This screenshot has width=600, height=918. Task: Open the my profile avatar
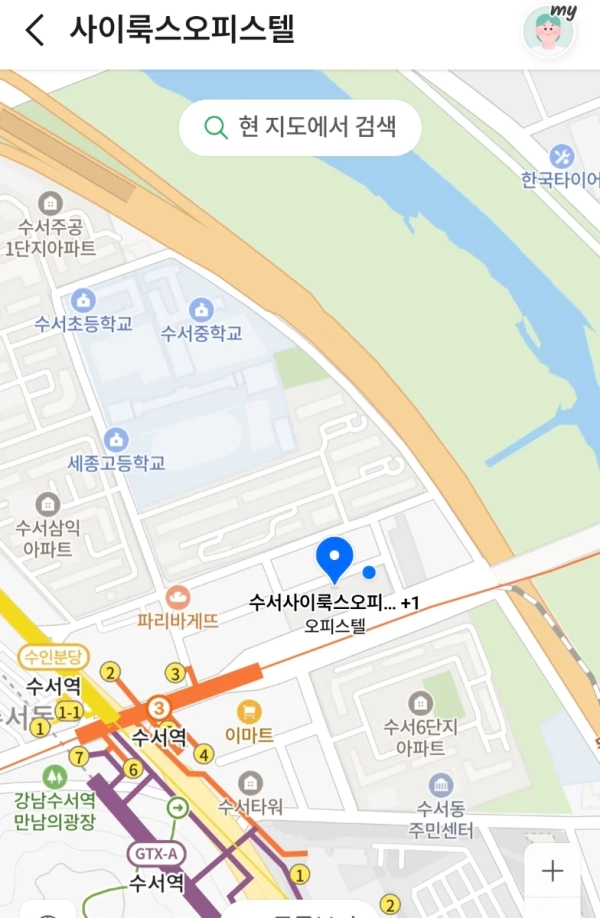(548, 30)
